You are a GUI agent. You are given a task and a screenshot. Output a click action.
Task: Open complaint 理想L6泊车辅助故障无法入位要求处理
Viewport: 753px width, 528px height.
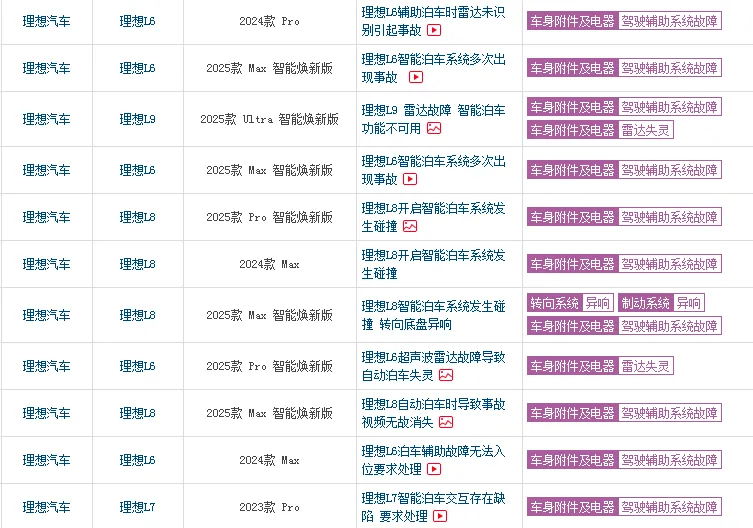[x=432, y=452]
